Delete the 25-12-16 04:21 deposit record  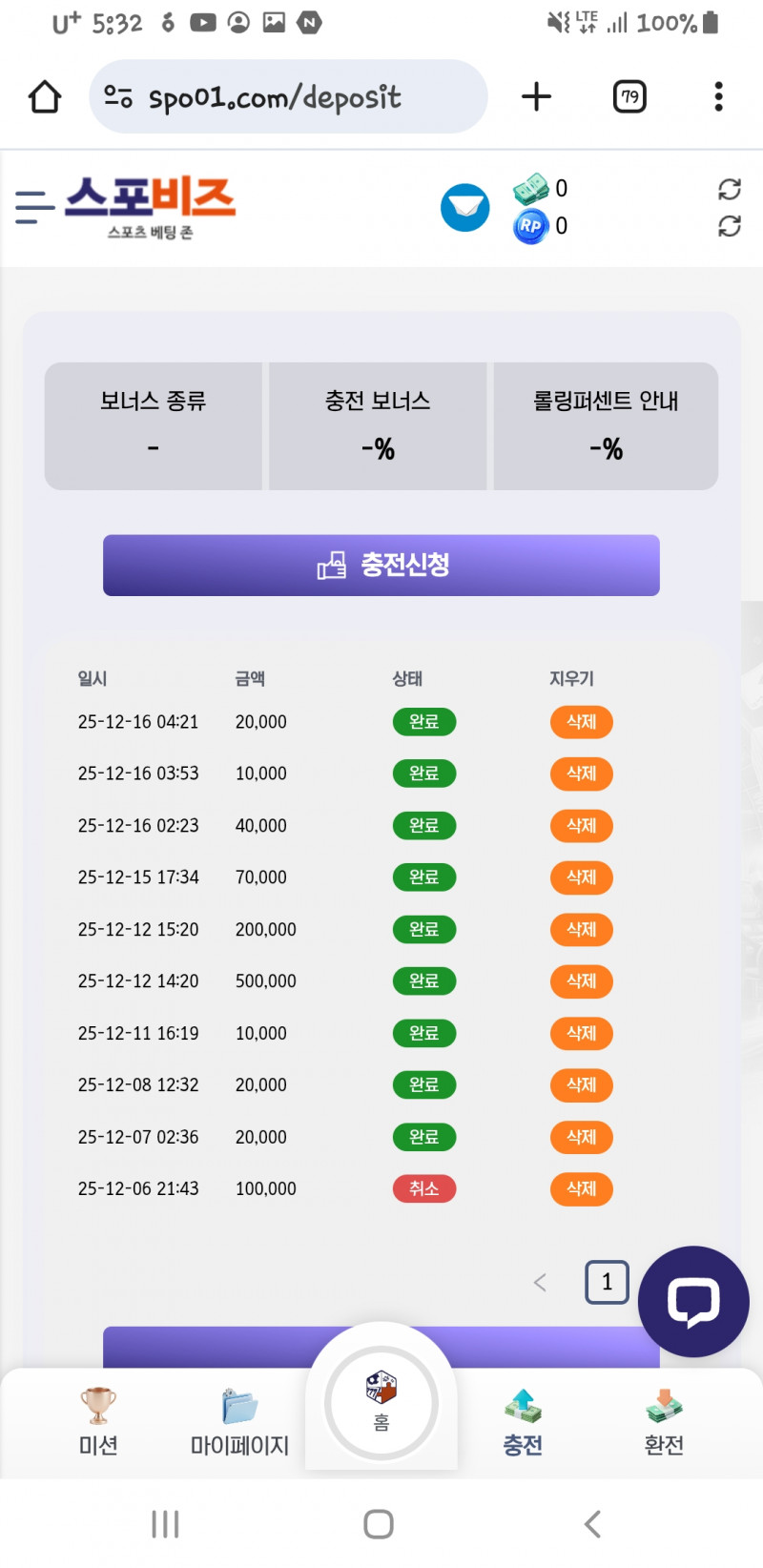tap(581, 722)
